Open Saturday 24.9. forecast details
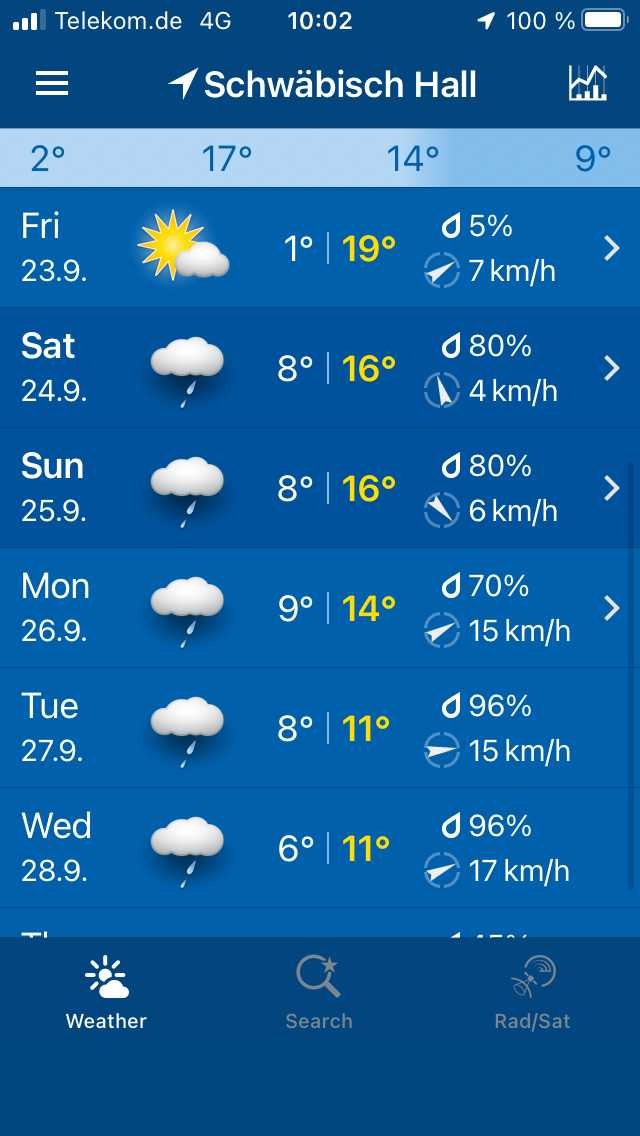Image resolution: width=640 pixels, height=1136 pixels. [x=320, y=368]
